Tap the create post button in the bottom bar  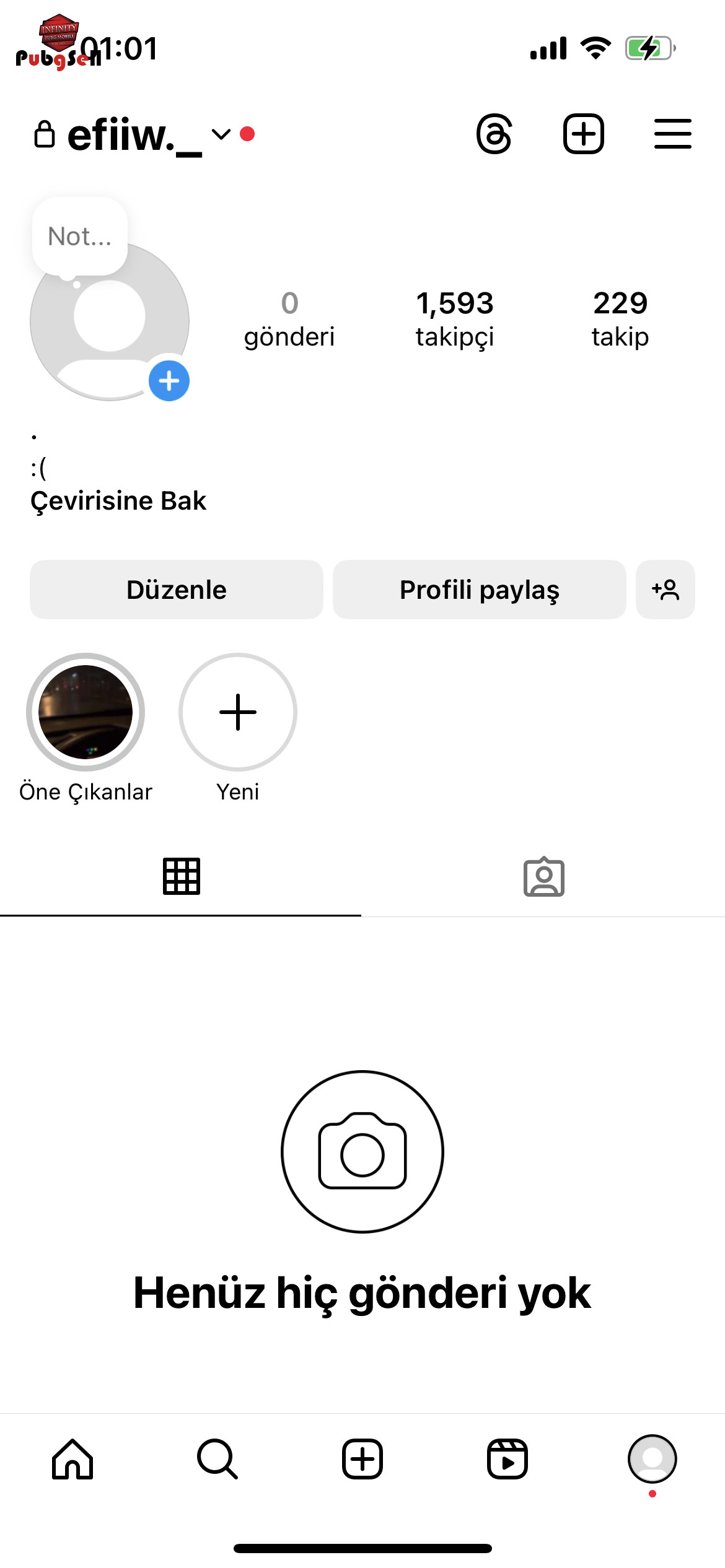click(x=362, y=1459)
